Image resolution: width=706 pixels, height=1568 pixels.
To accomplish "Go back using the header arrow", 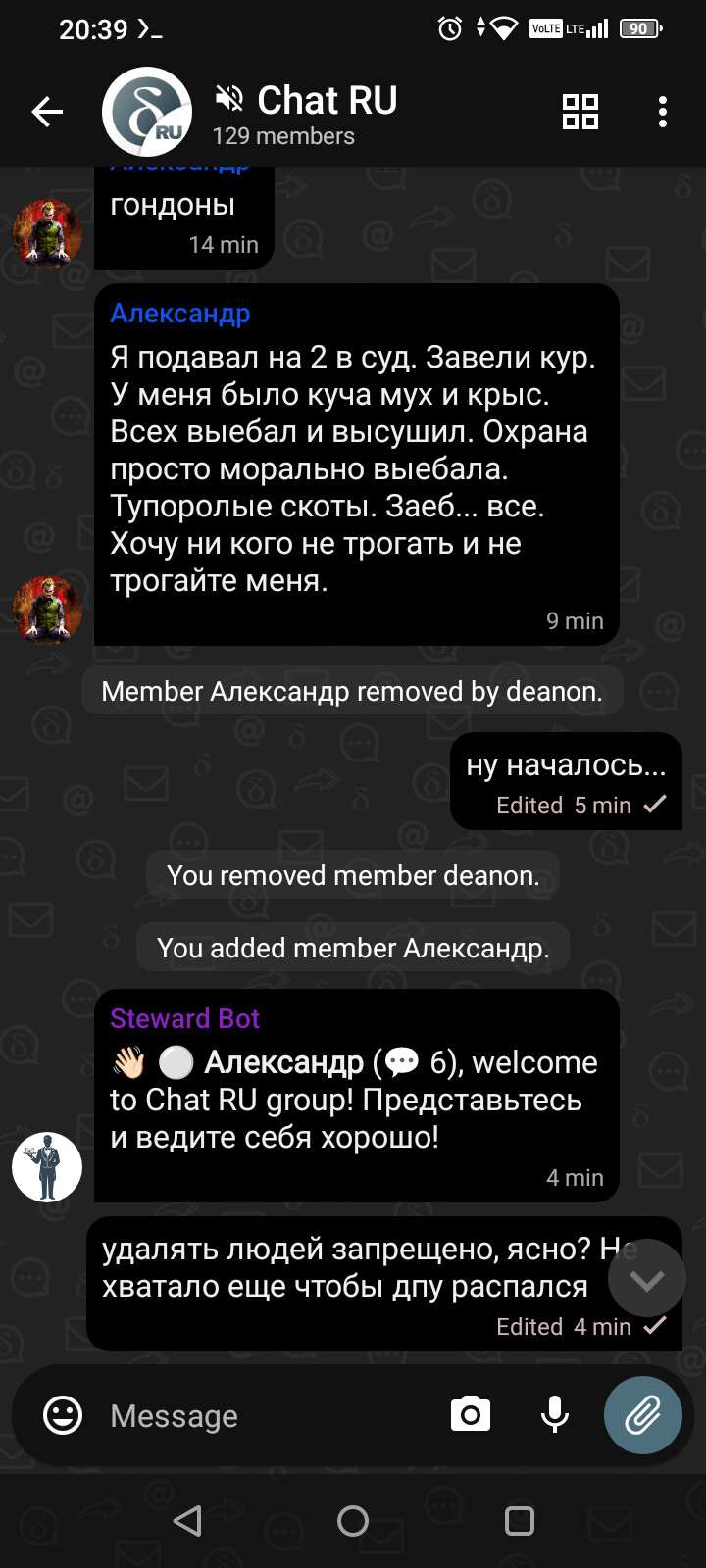I will [47, 112].
